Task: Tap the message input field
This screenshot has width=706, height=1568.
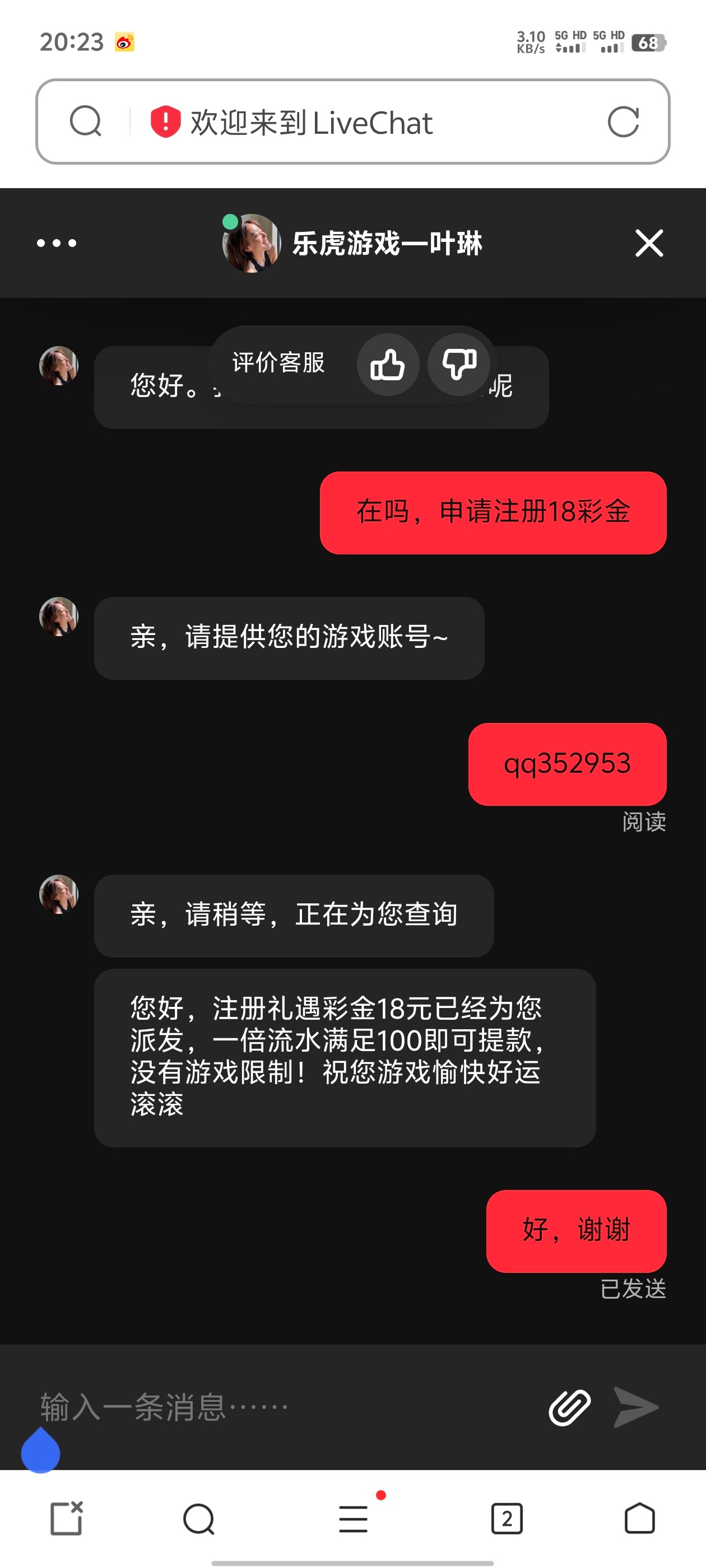Action: pyautogui.click(x=274, y=1407)
